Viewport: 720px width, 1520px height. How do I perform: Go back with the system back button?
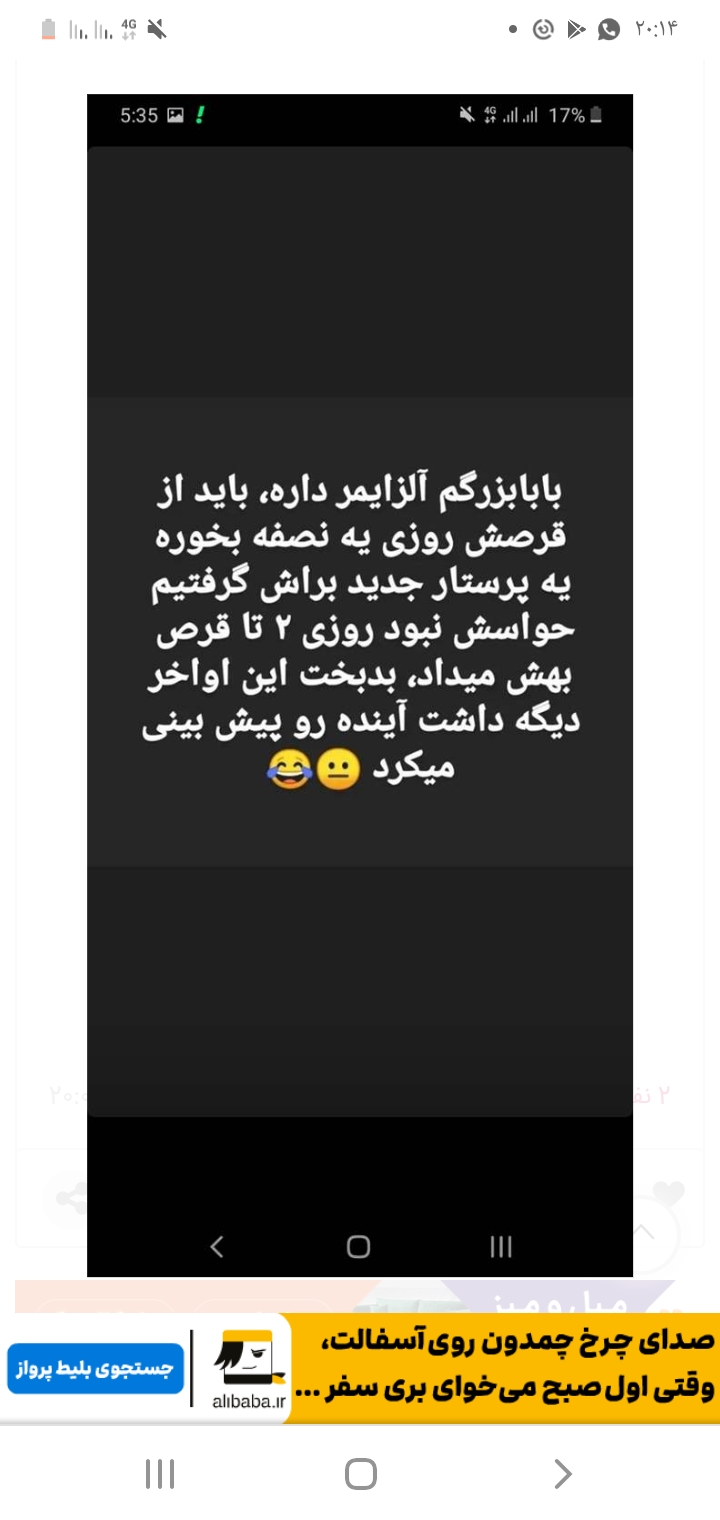click(x=562, y=1473)
